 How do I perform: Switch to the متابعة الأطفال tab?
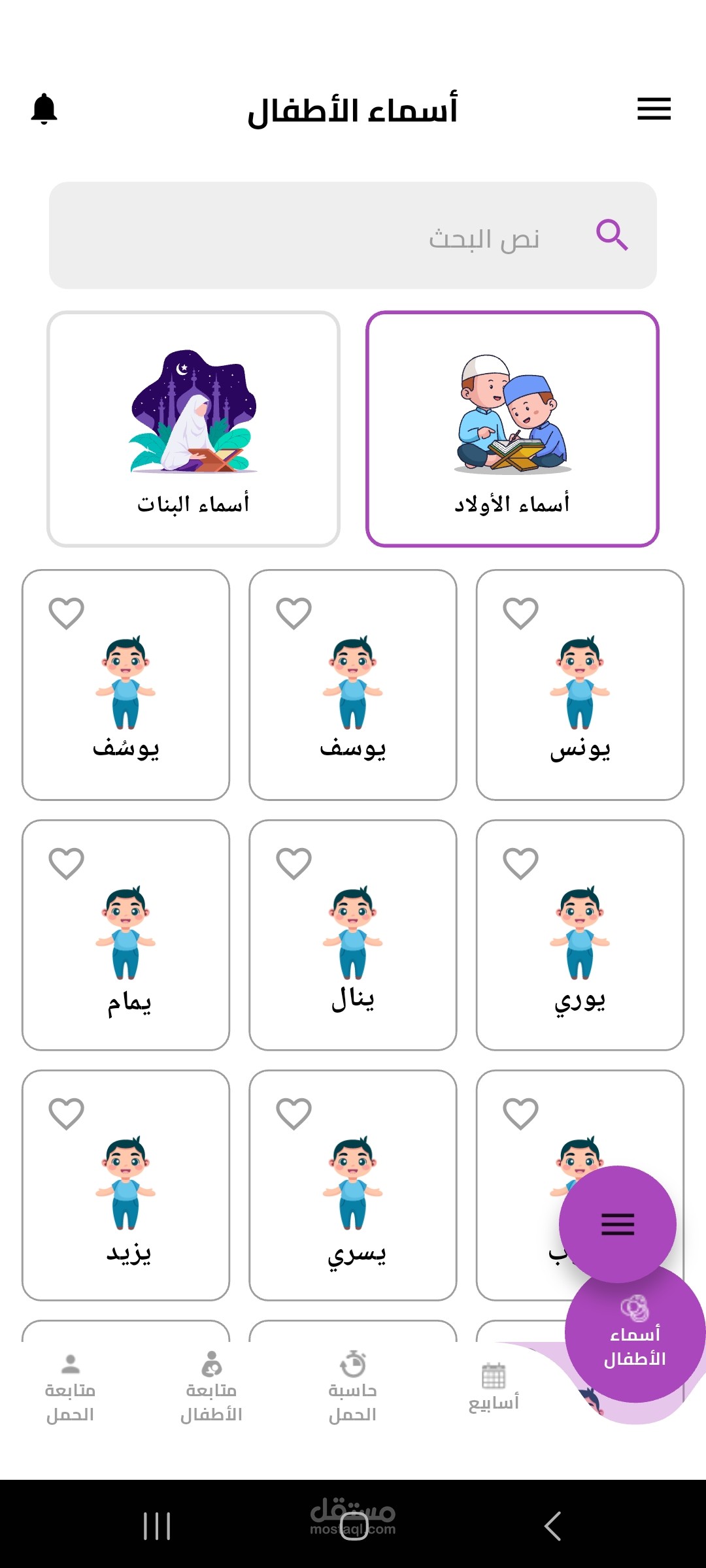pyautogui.click(x=212, y=1388)
